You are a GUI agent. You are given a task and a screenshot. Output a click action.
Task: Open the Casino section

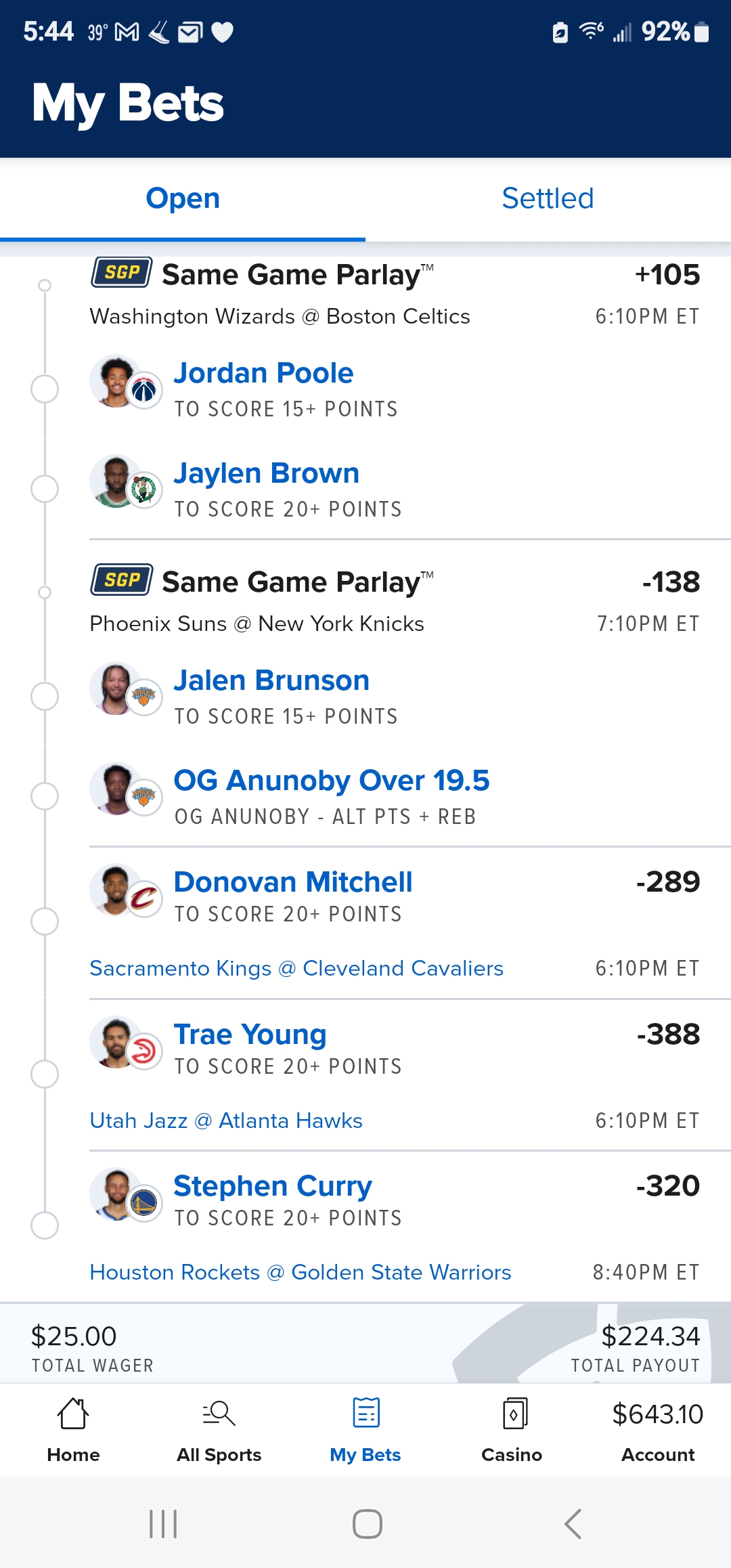512,1427
